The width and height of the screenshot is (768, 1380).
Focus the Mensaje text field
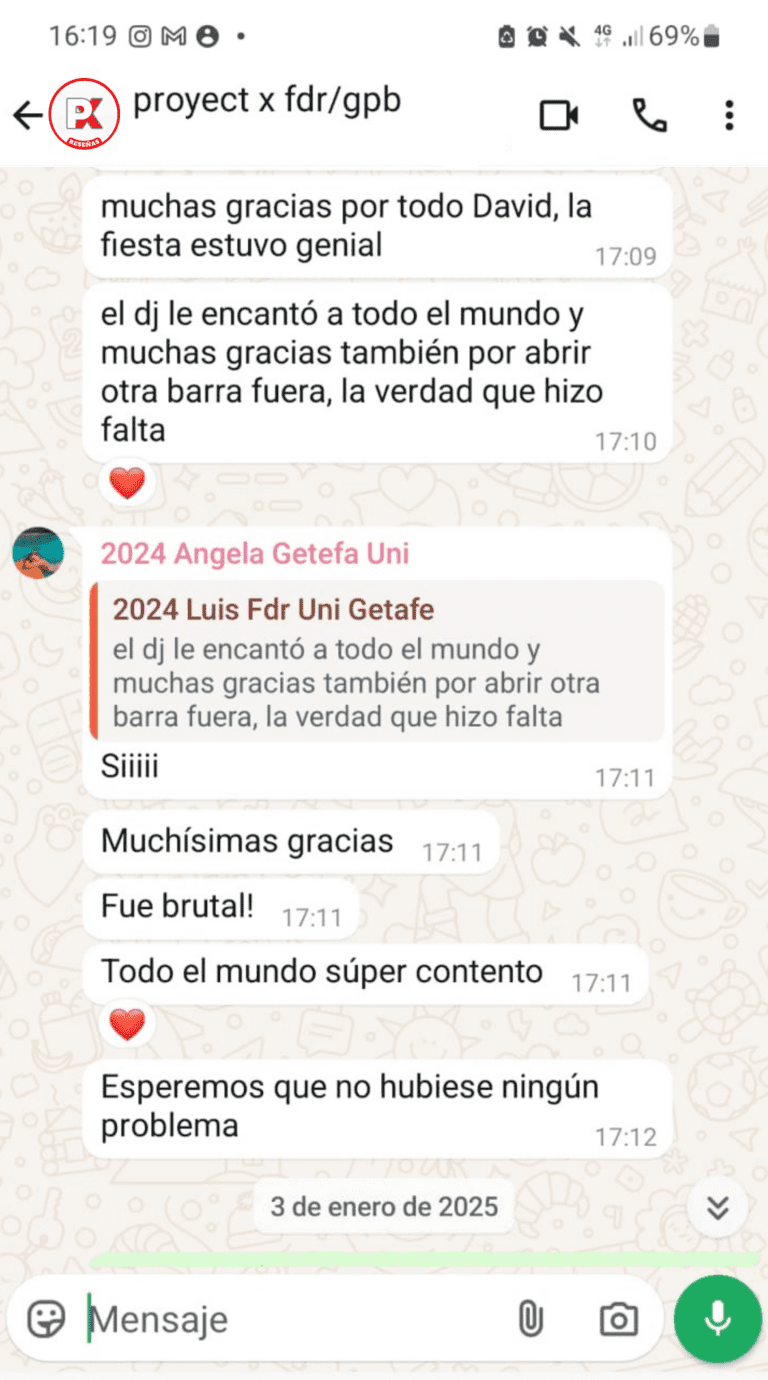pyautogui.click(x=290, y=1320)
